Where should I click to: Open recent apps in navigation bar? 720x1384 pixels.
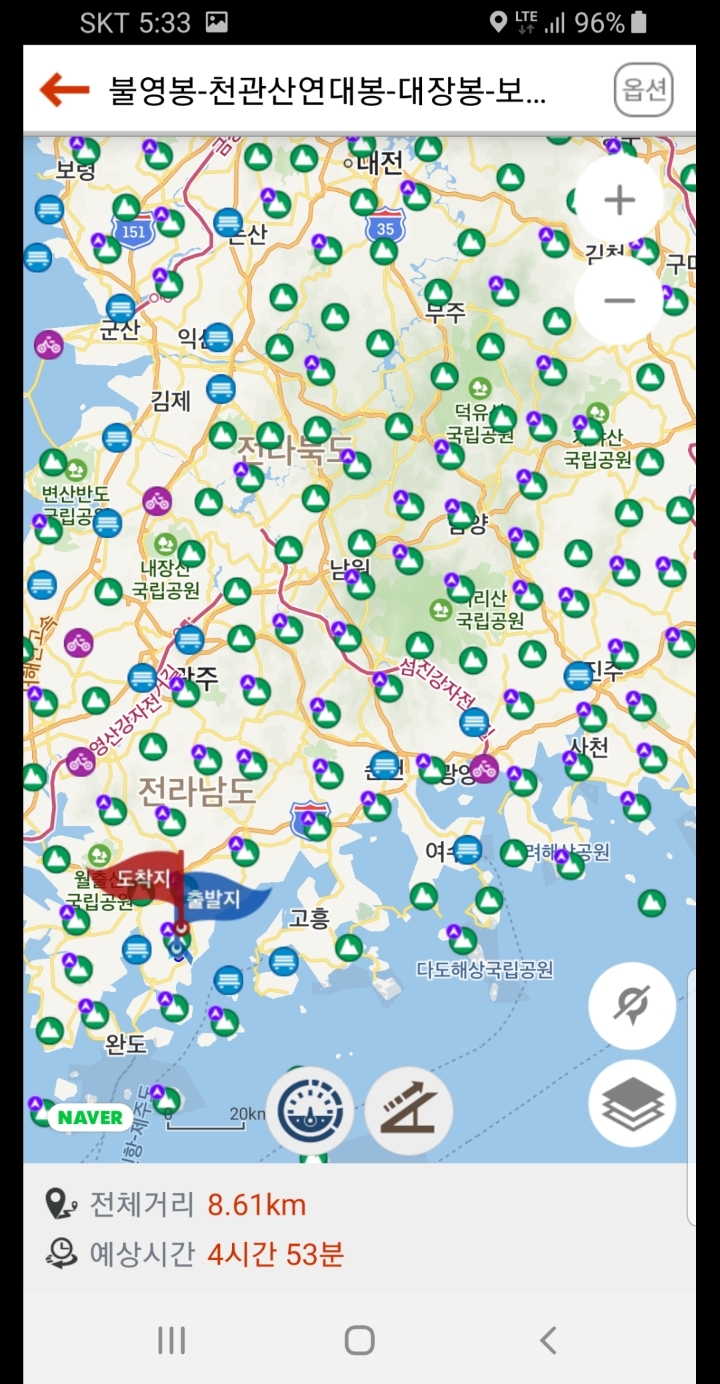click(172, 1340)
